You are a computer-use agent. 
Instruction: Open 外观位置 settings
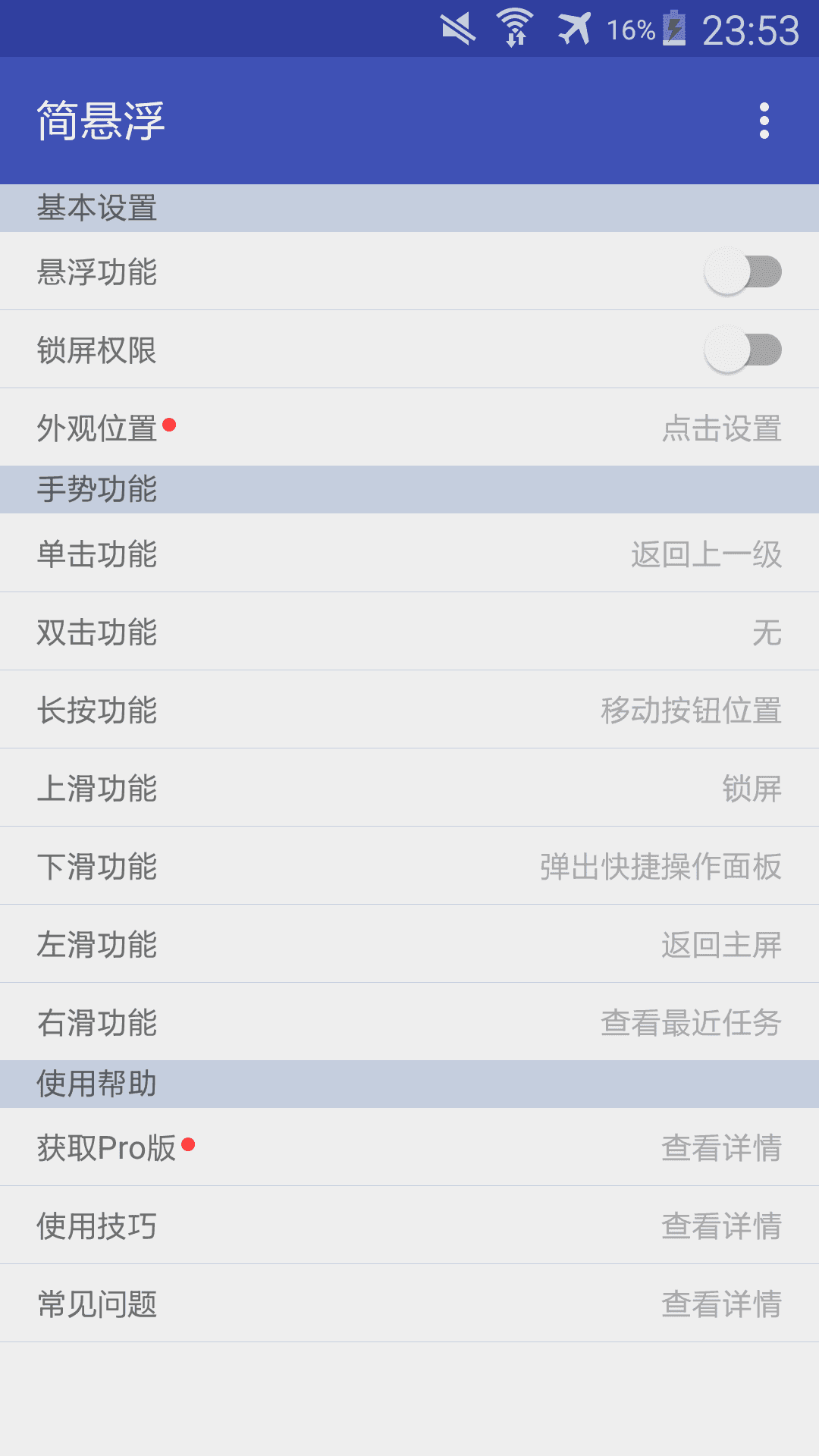[409, 428]
